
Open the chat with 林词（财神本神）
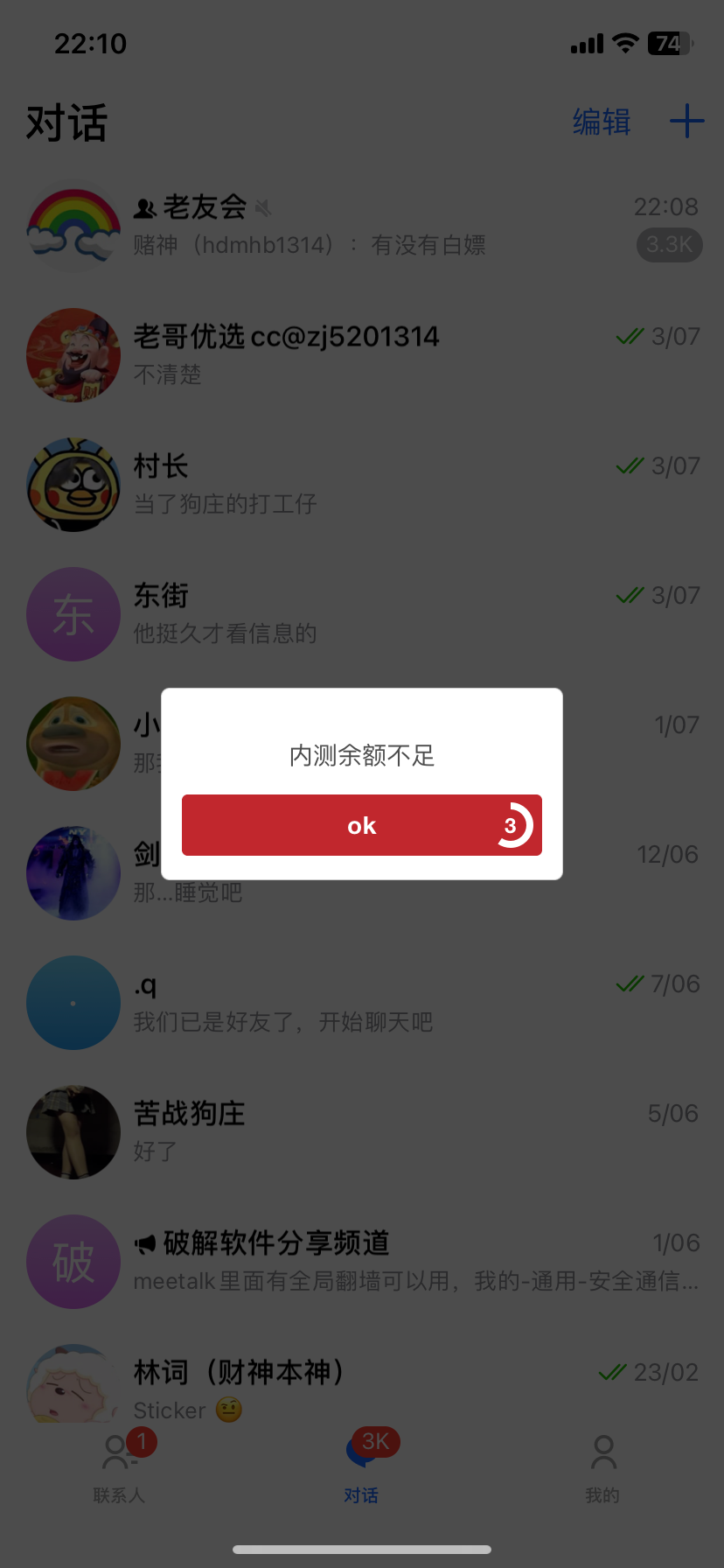tap(362, 1387)
